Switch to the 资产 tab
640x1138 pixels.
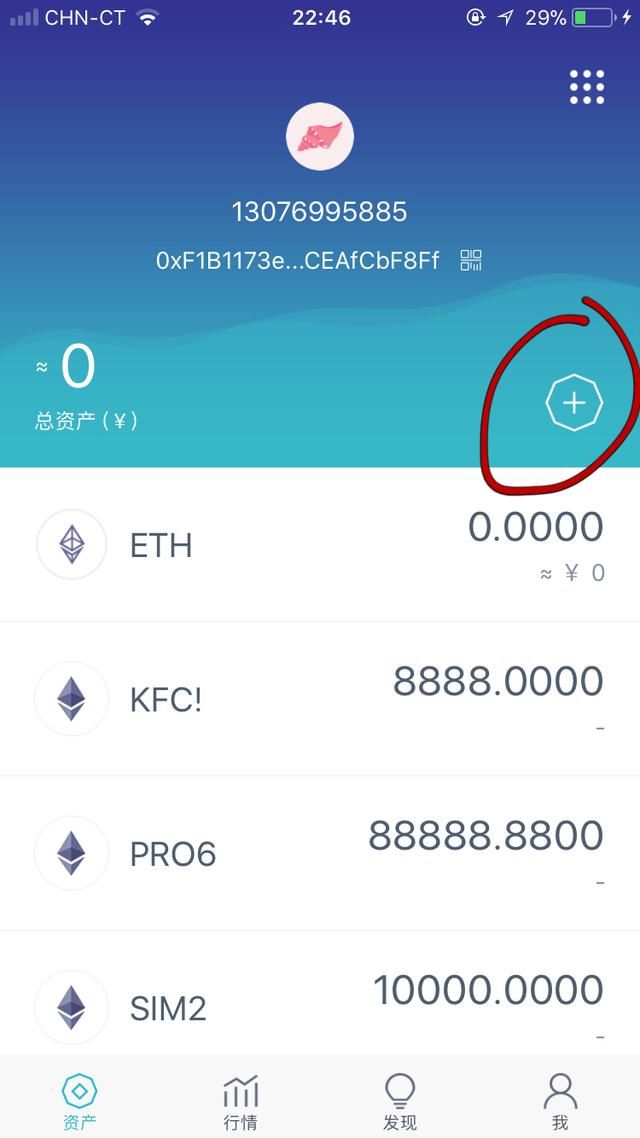coord(80,1101)
